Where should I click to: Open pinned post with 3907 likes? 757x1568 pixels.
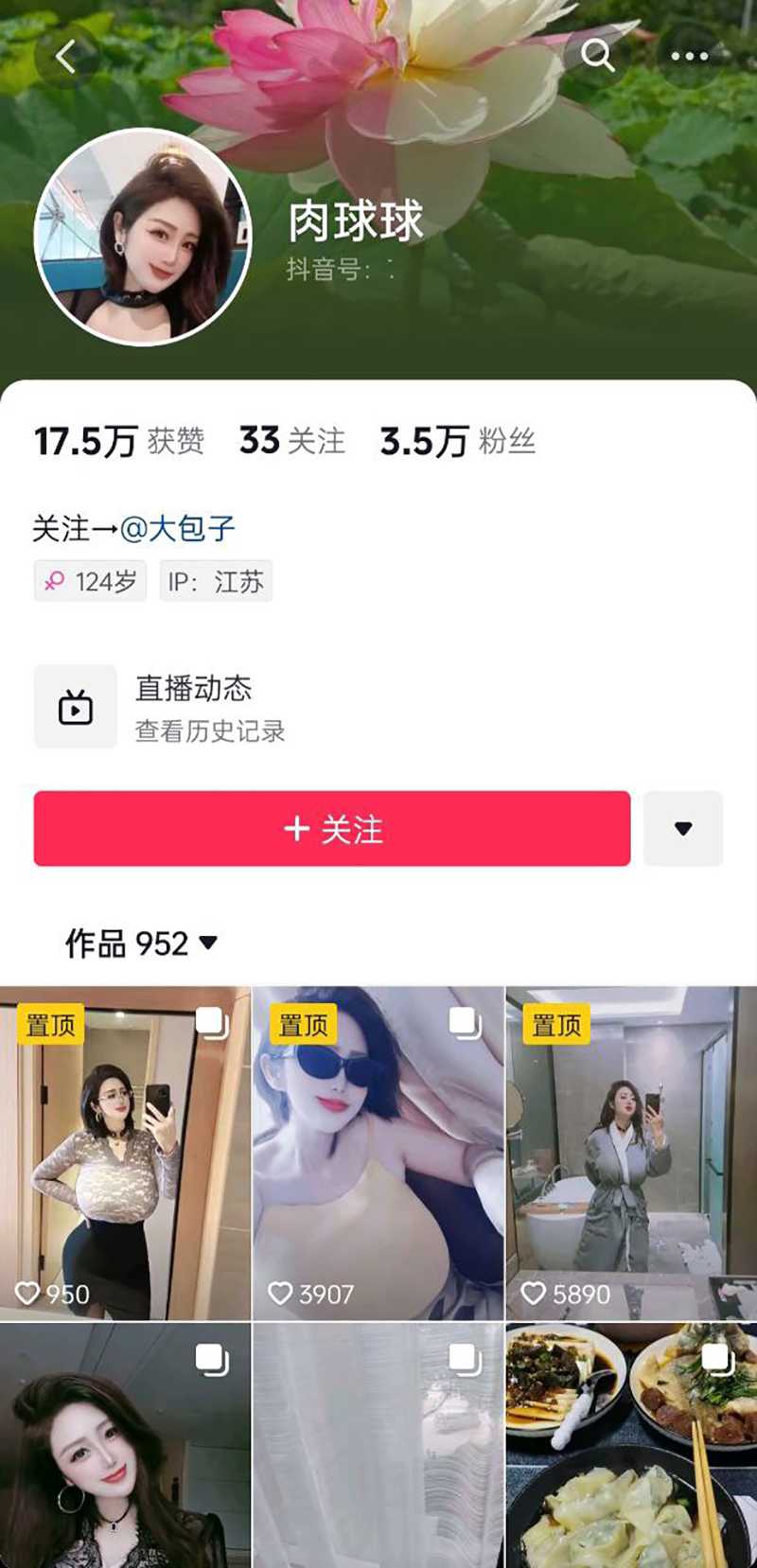(378, 1153)
